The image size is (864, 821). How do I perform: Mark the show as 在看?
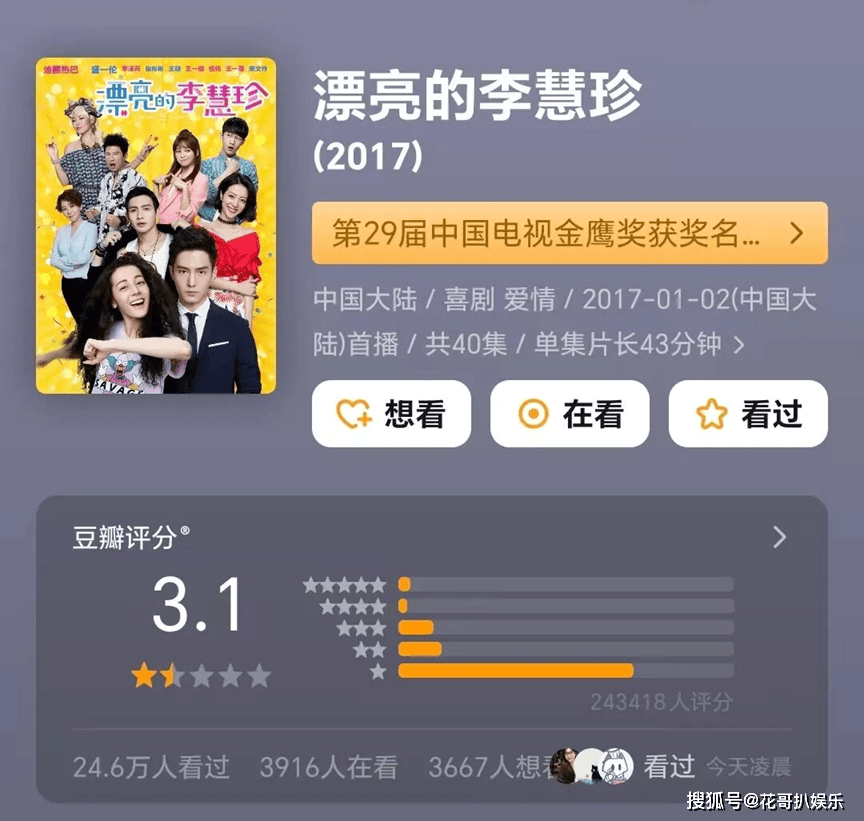pyautogui.click(x=569, y=414)
